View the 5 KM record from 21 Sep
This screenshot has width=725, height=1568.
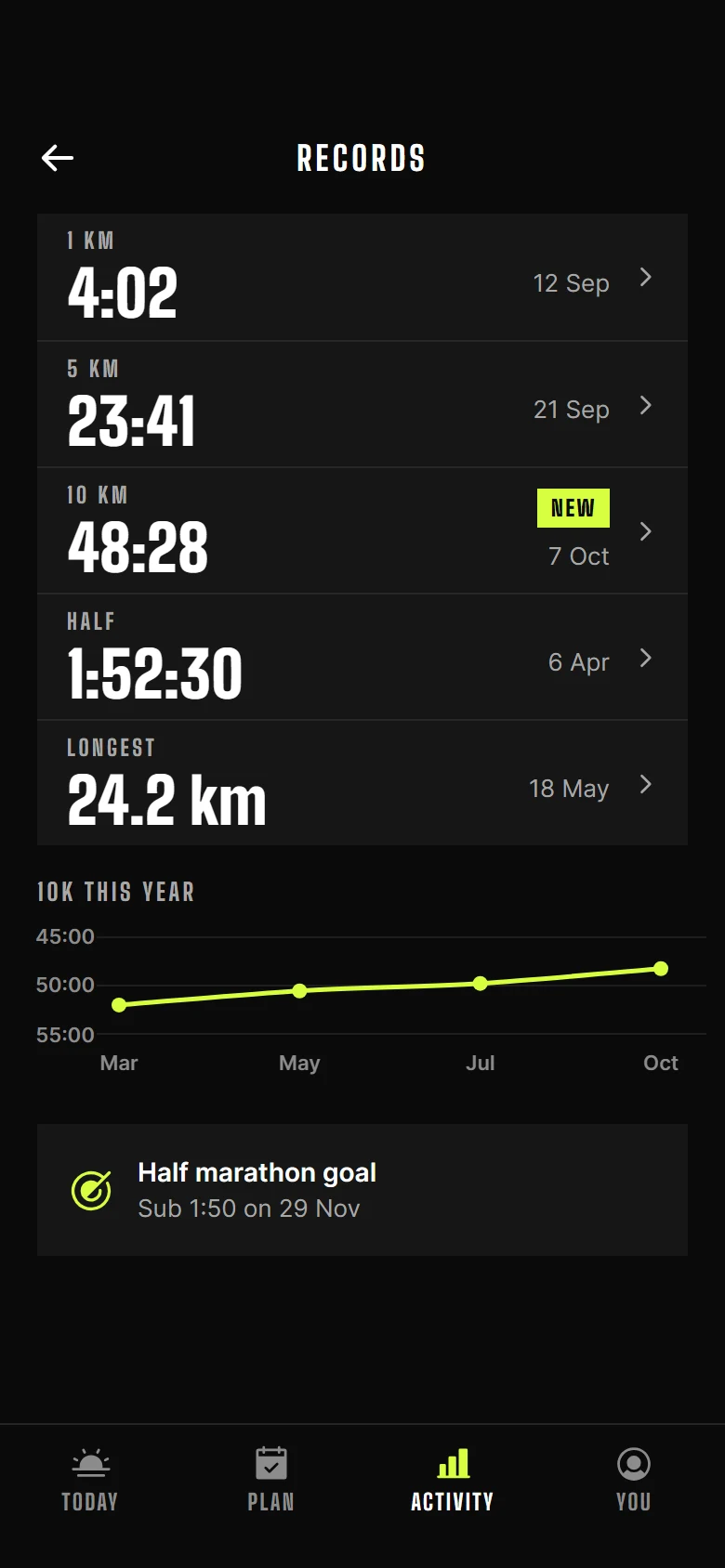(x=362, y=404)
